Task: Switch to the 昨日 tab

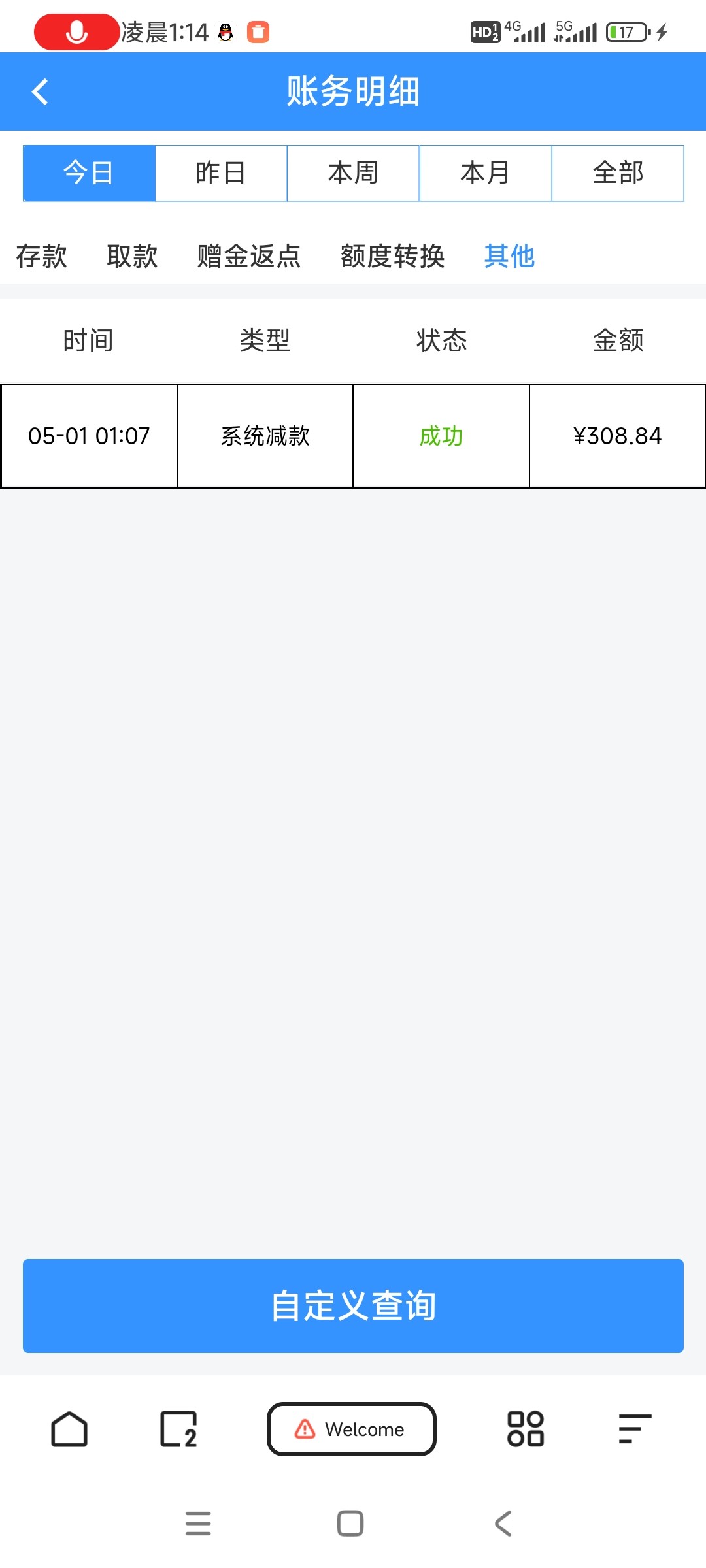Action: tap(220, 172)
